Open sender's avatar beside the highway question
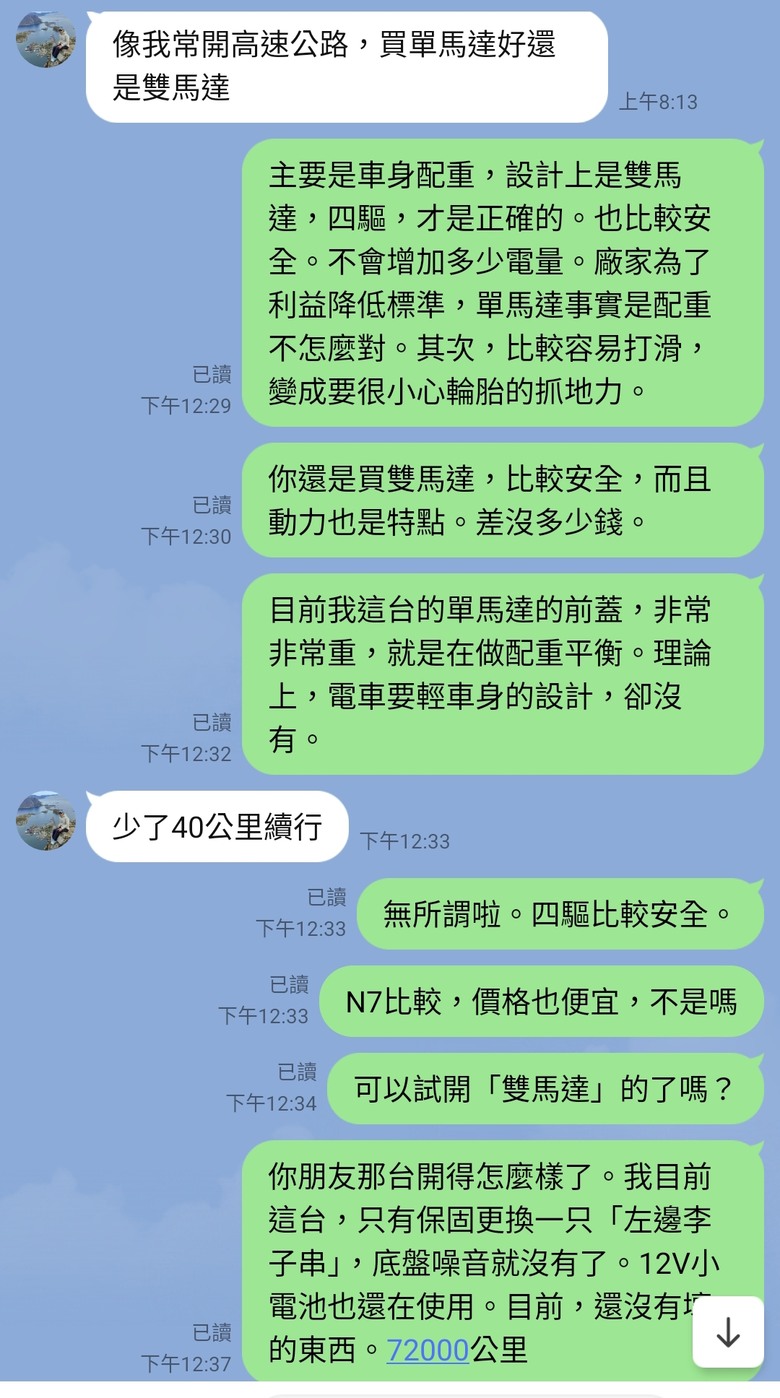 tap(46, 40)
